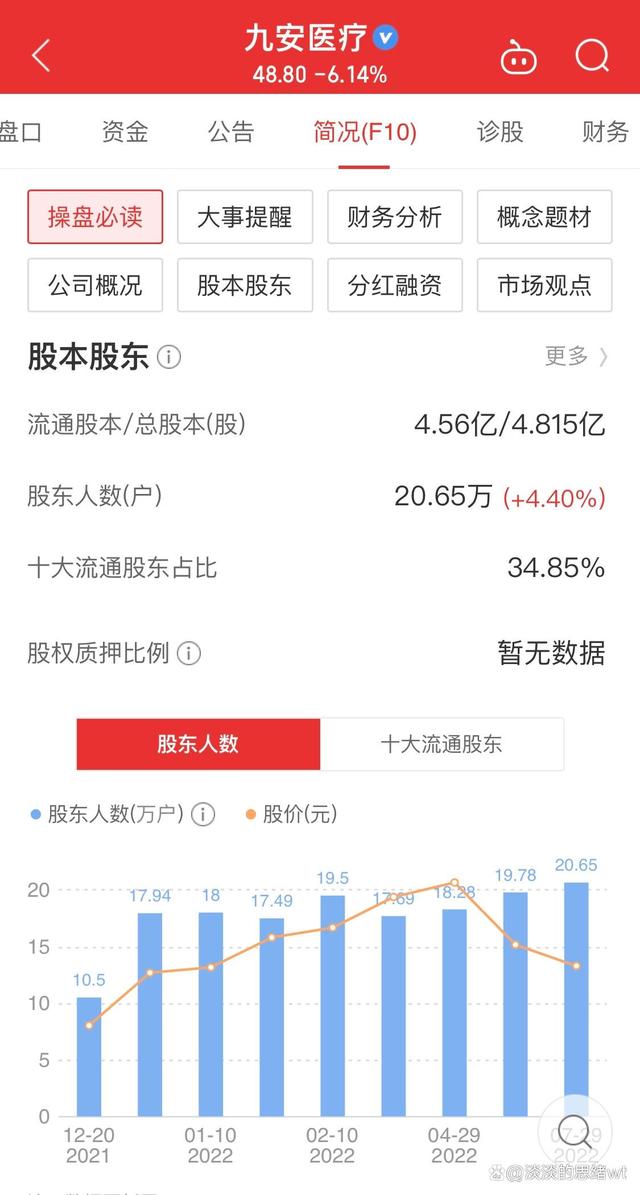The image size is (640, 1195).
Task: Select the 操盘必读 chip
Action: tap(95, 217)
